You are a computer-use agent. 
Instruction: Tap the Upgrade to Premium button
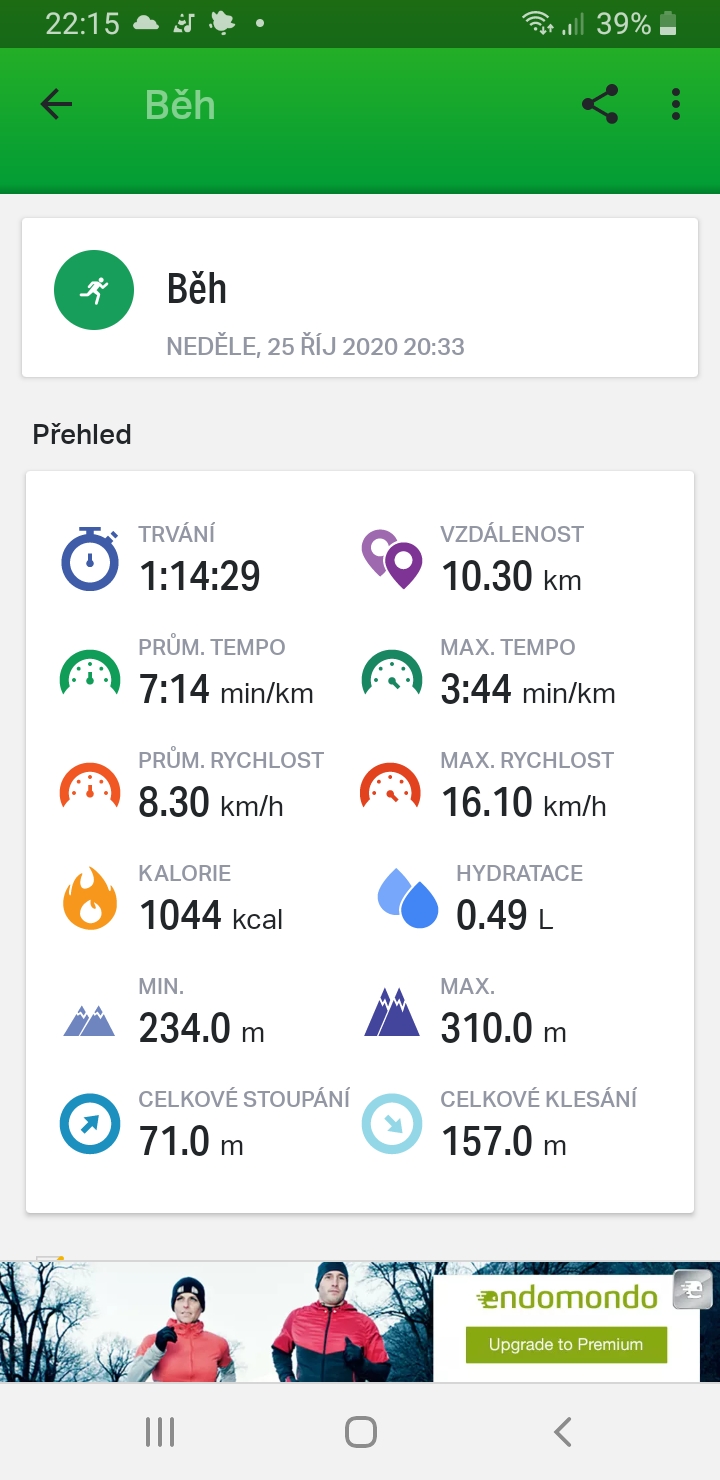click(x=566, y=1344)
